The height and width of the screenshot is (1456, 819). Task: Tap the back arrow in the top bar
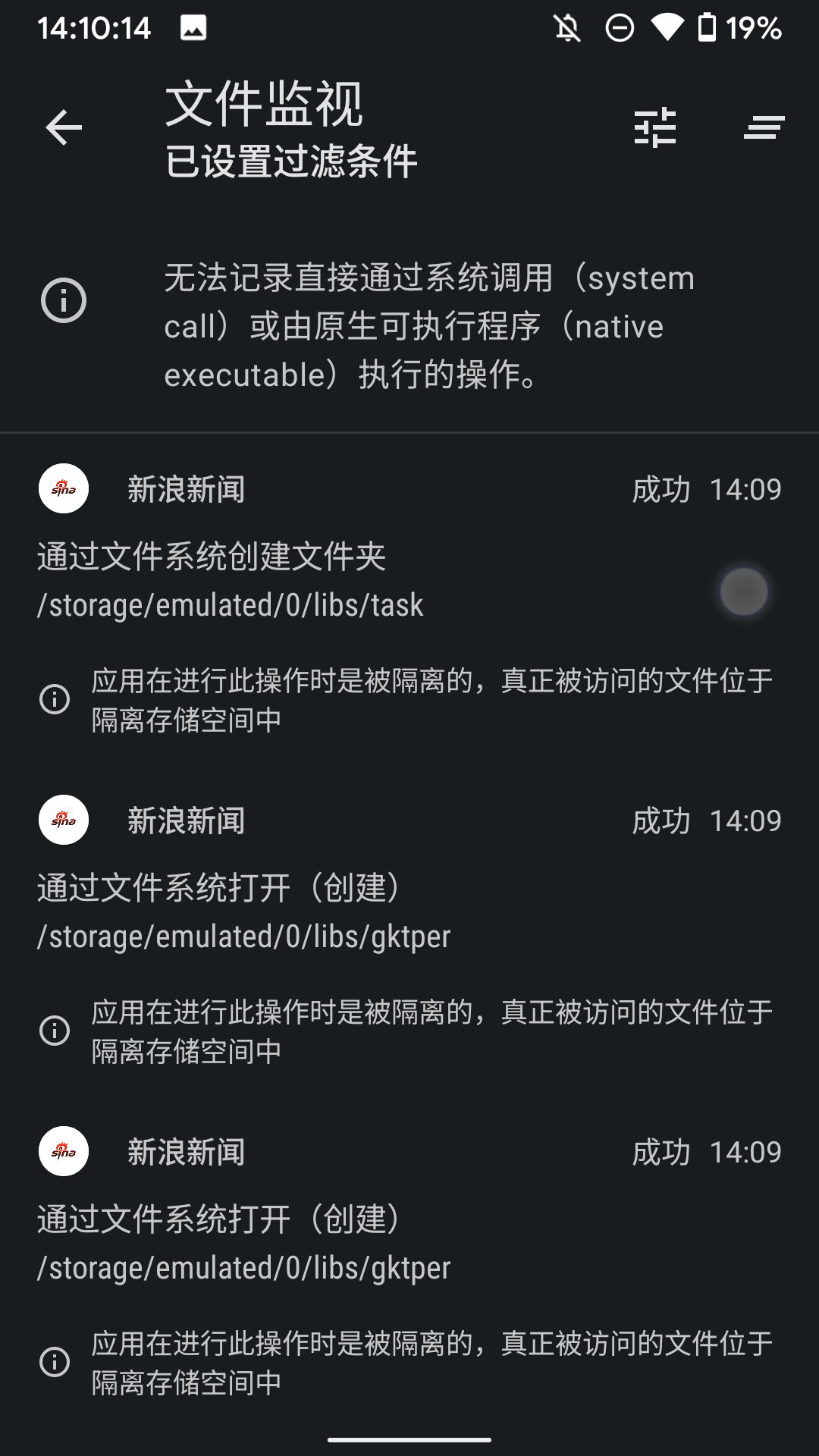tap(64, 126)
